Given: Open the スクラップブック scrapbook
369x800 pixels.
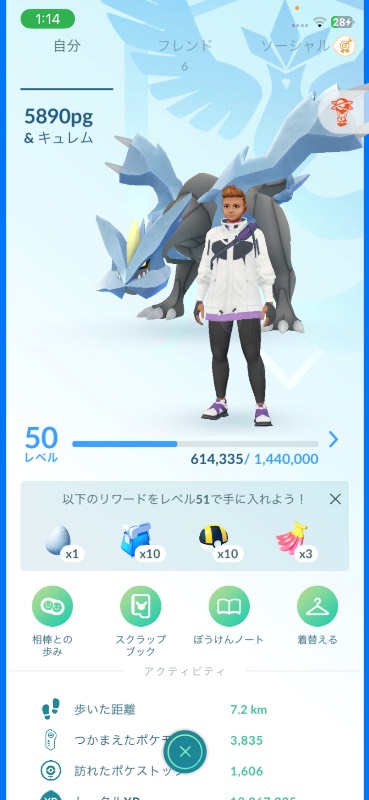Looking at the screenshot, I should (140, 621).
